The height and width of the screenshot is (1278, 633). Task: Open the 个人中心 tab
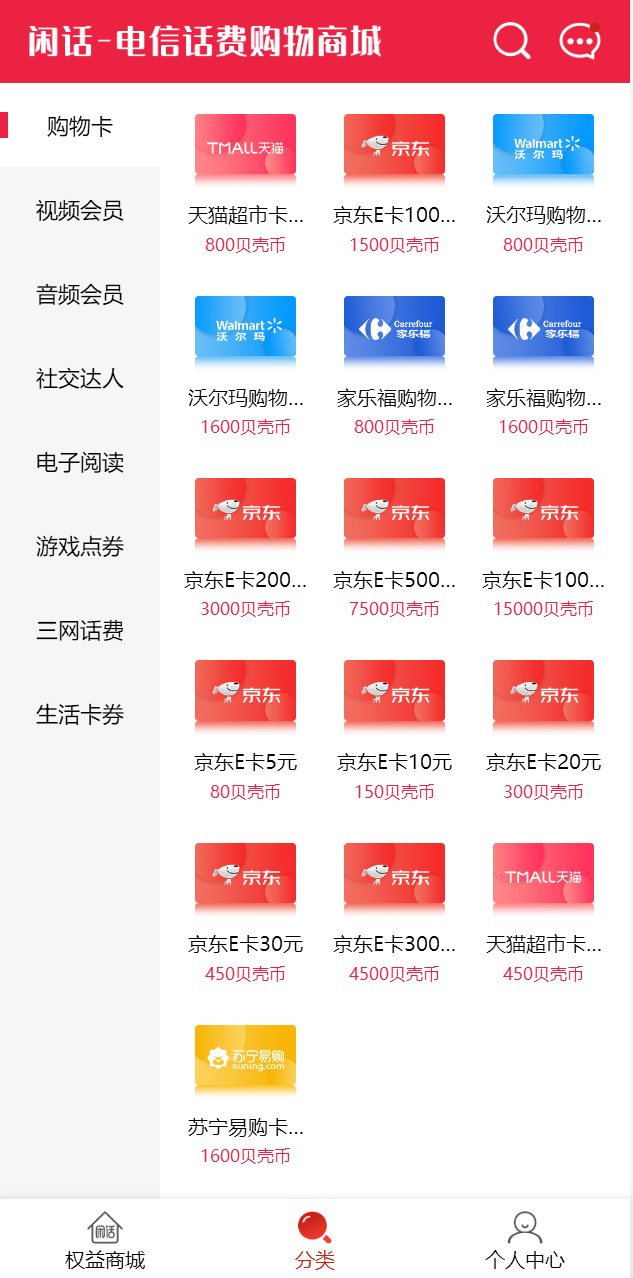pos(524,1241)
